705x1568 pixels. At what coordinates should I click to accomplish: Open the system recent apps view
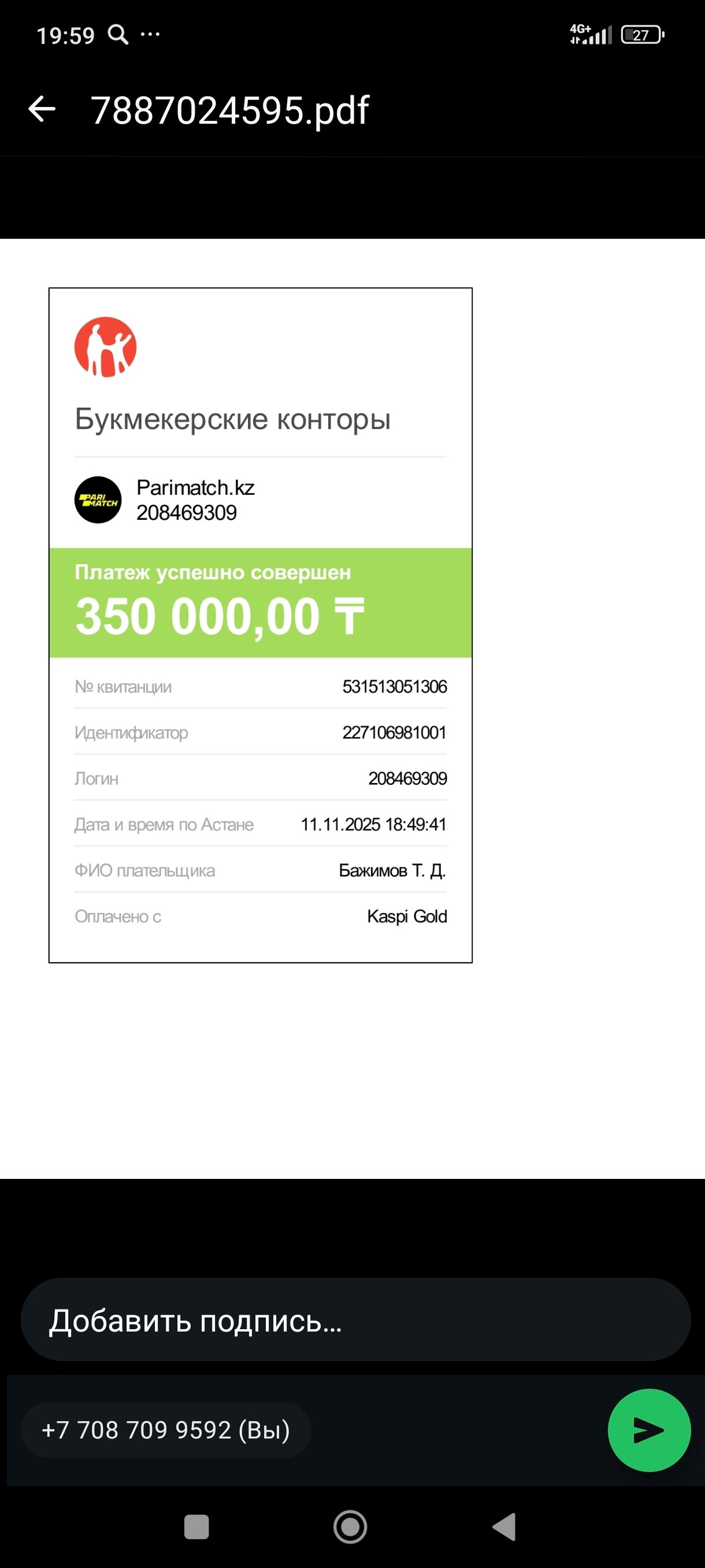[196, 1526]
